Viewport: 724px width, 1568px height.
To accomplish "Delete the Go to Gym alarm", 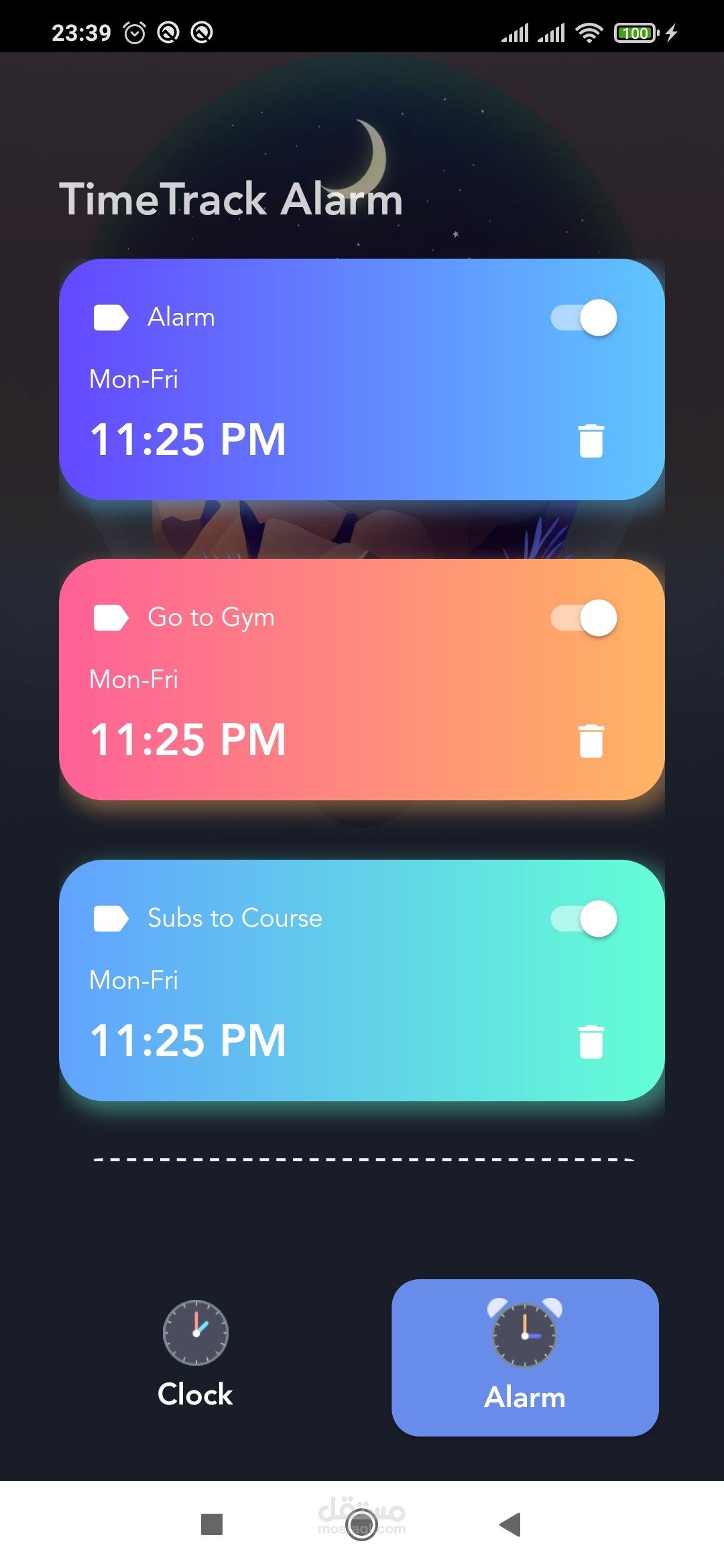I will (591, 740).
